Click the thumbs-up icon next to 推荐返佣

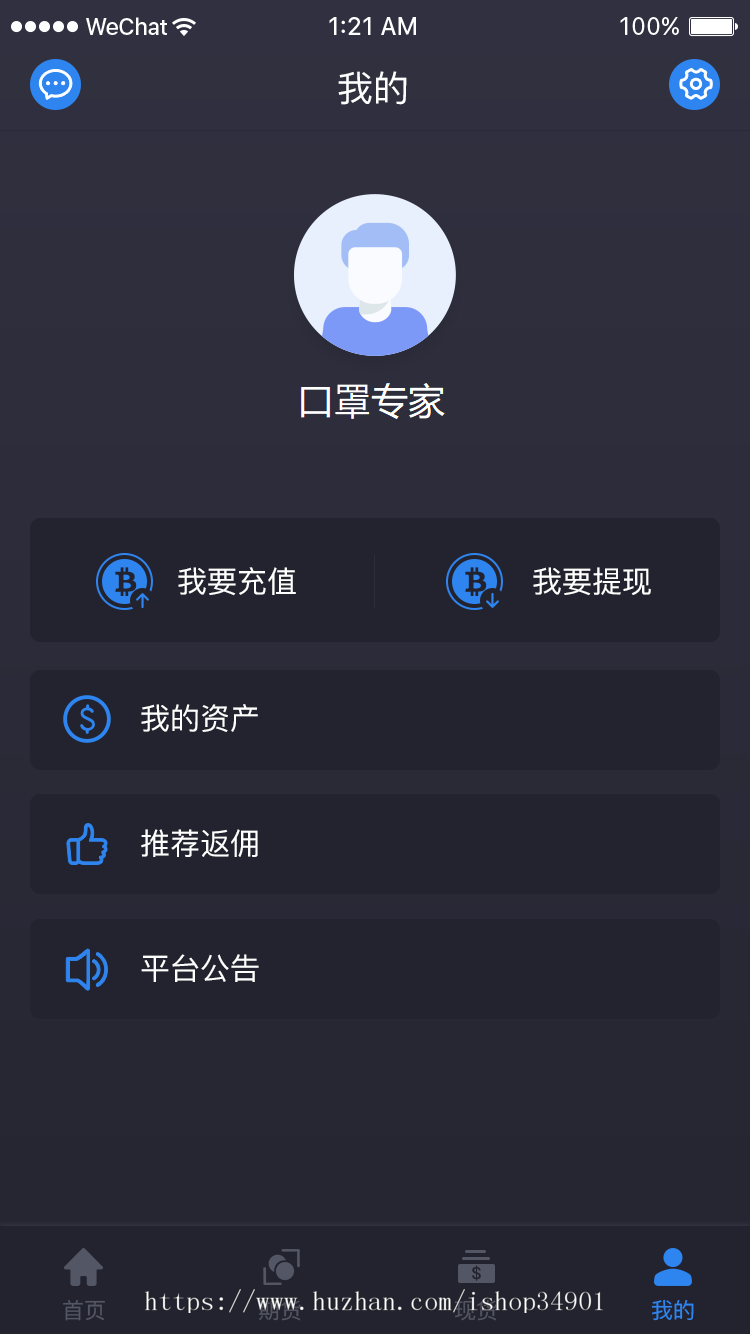tap(87, 844)
